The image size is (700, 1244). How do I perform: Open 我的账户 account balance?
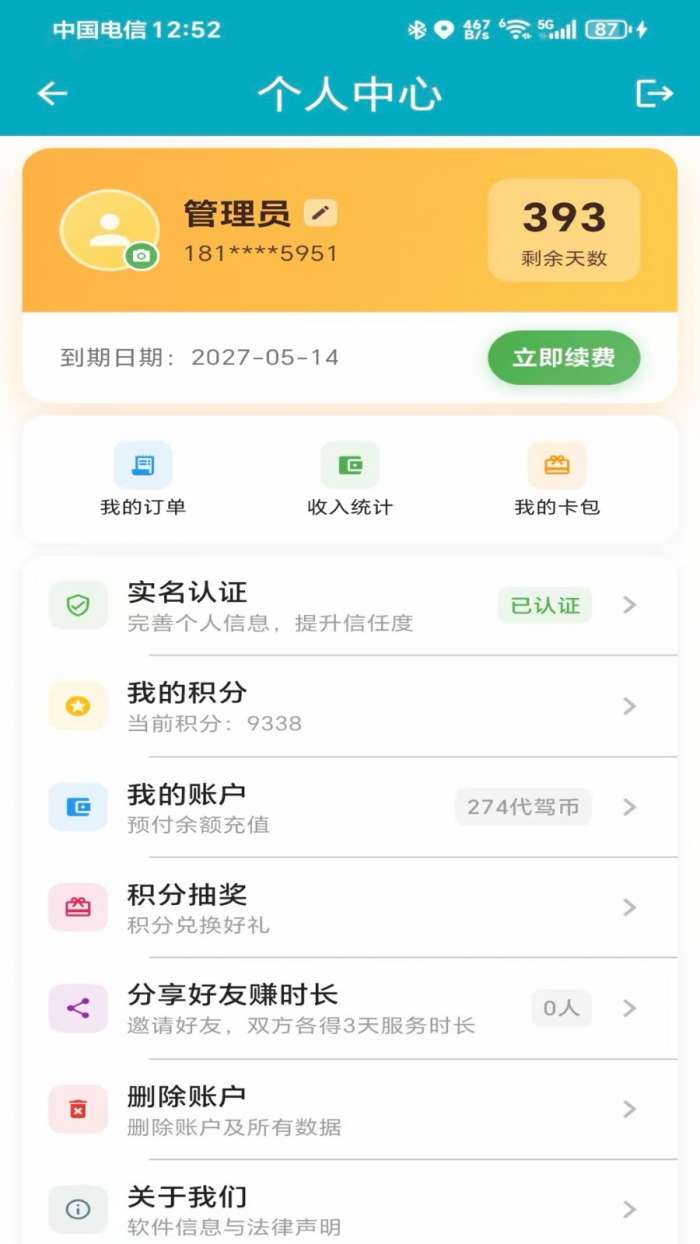[x=350, y=807]
